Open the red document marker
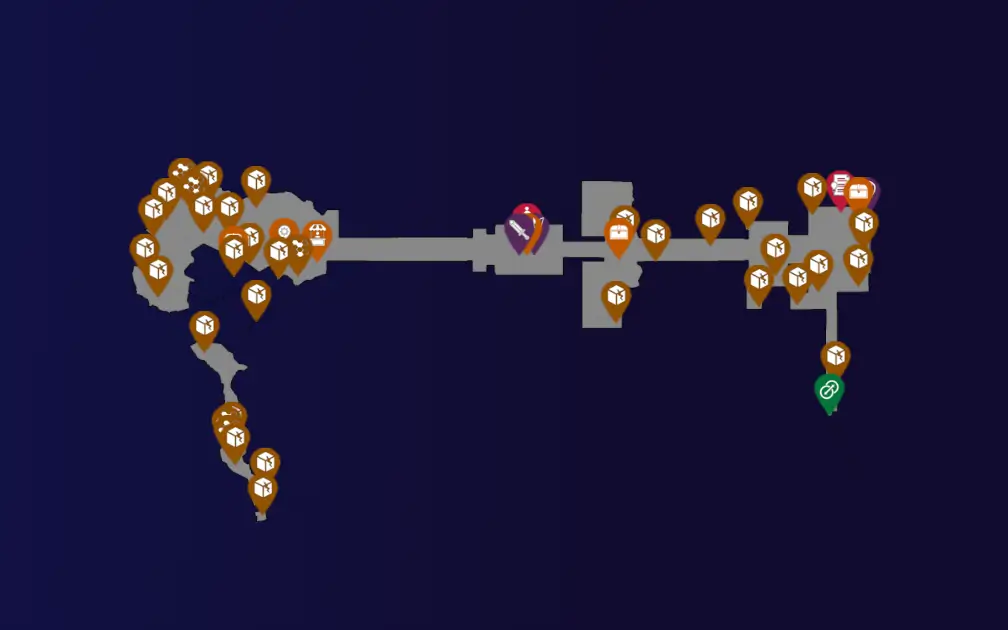 tap(839, 186)
